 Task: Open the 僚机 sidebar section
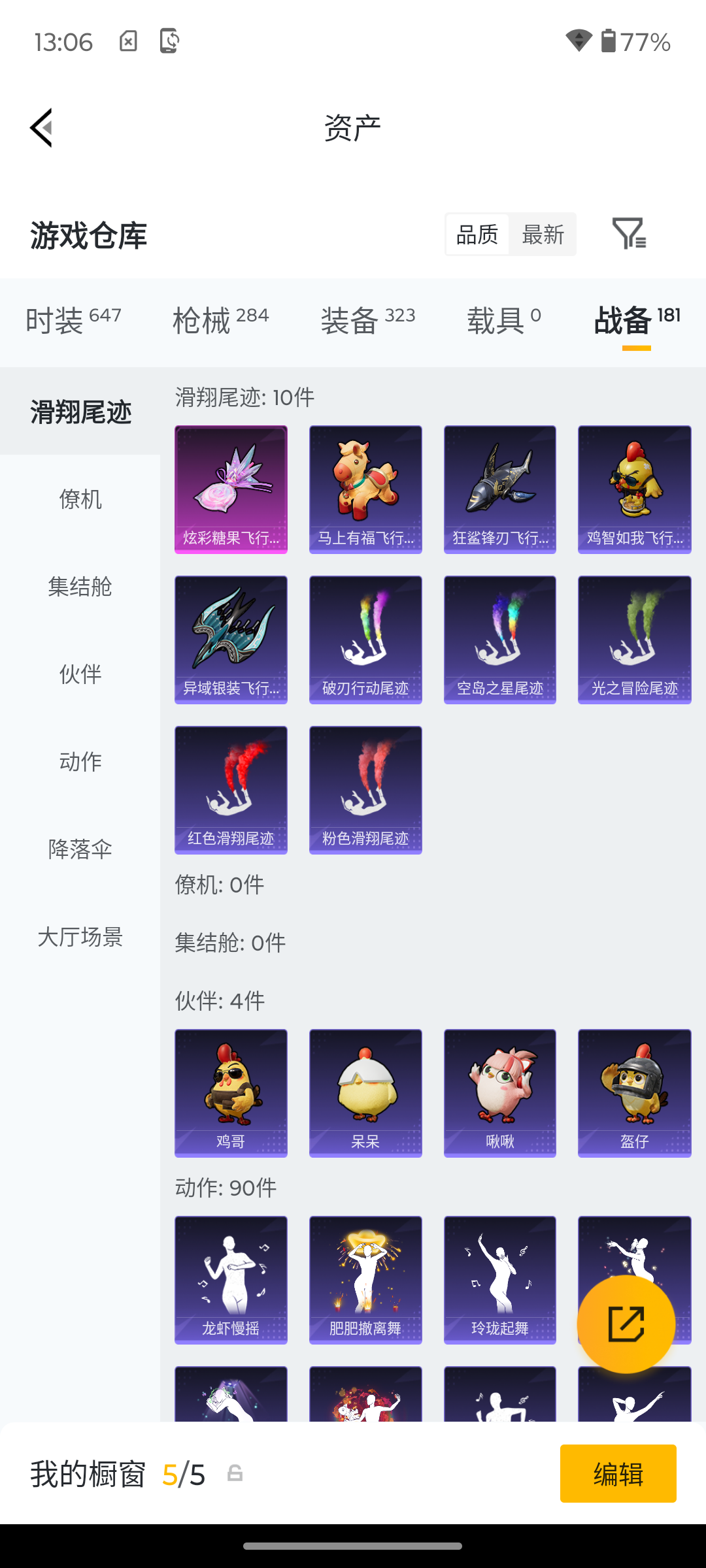pos(79,500)
